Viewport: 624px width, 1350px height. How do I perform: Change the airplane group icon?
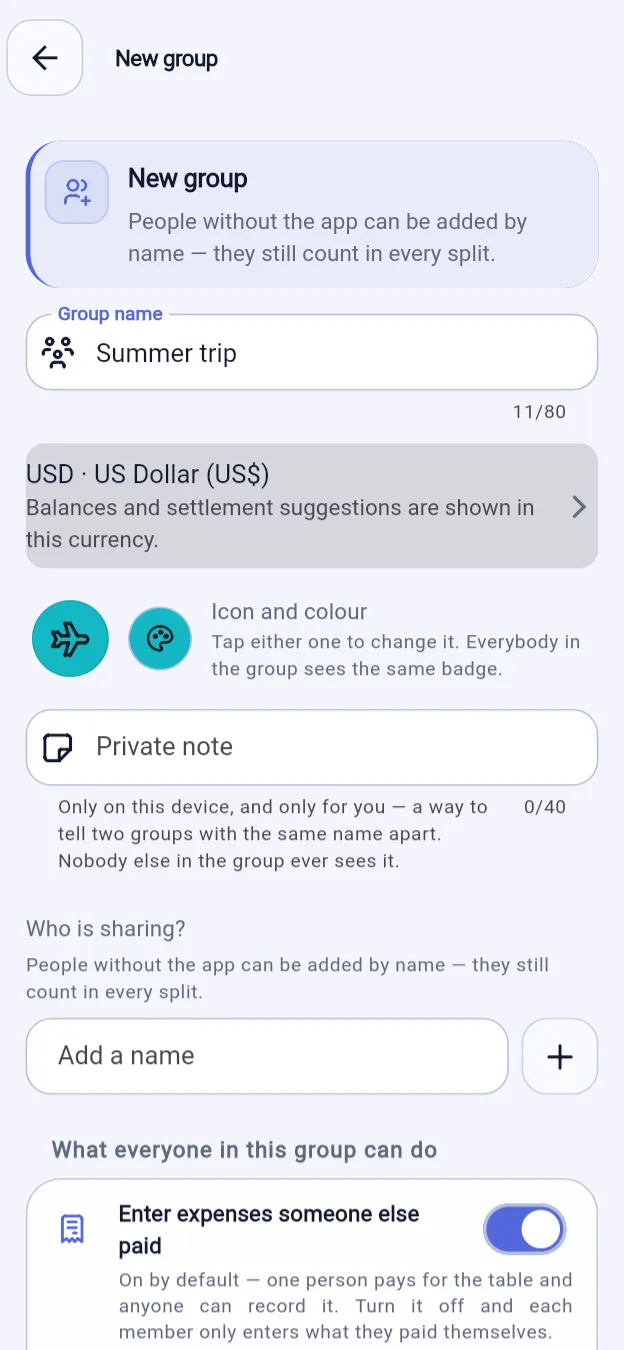click(x=70, y=639)
